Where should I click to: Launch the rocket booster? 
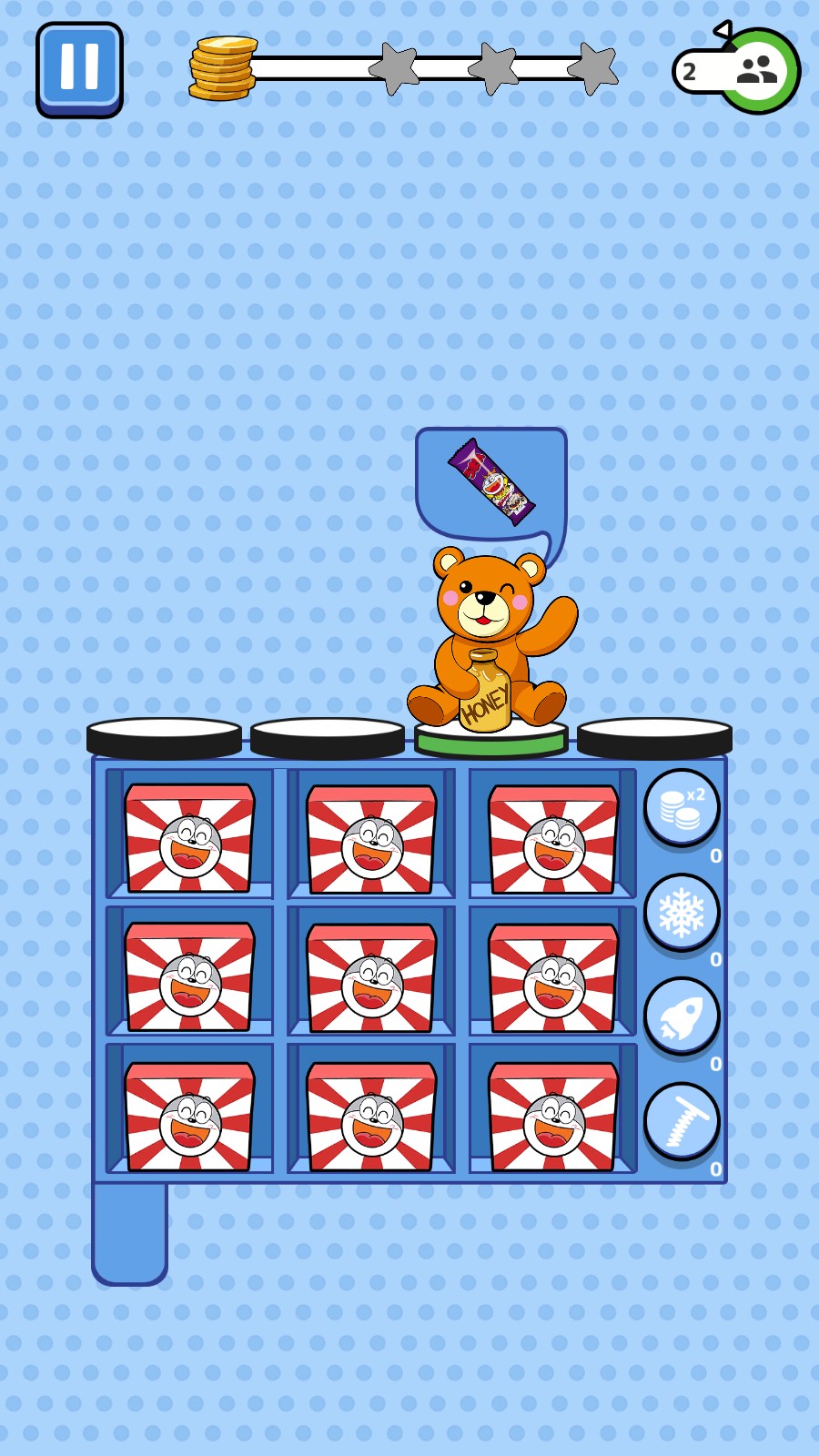[682, 1016]
